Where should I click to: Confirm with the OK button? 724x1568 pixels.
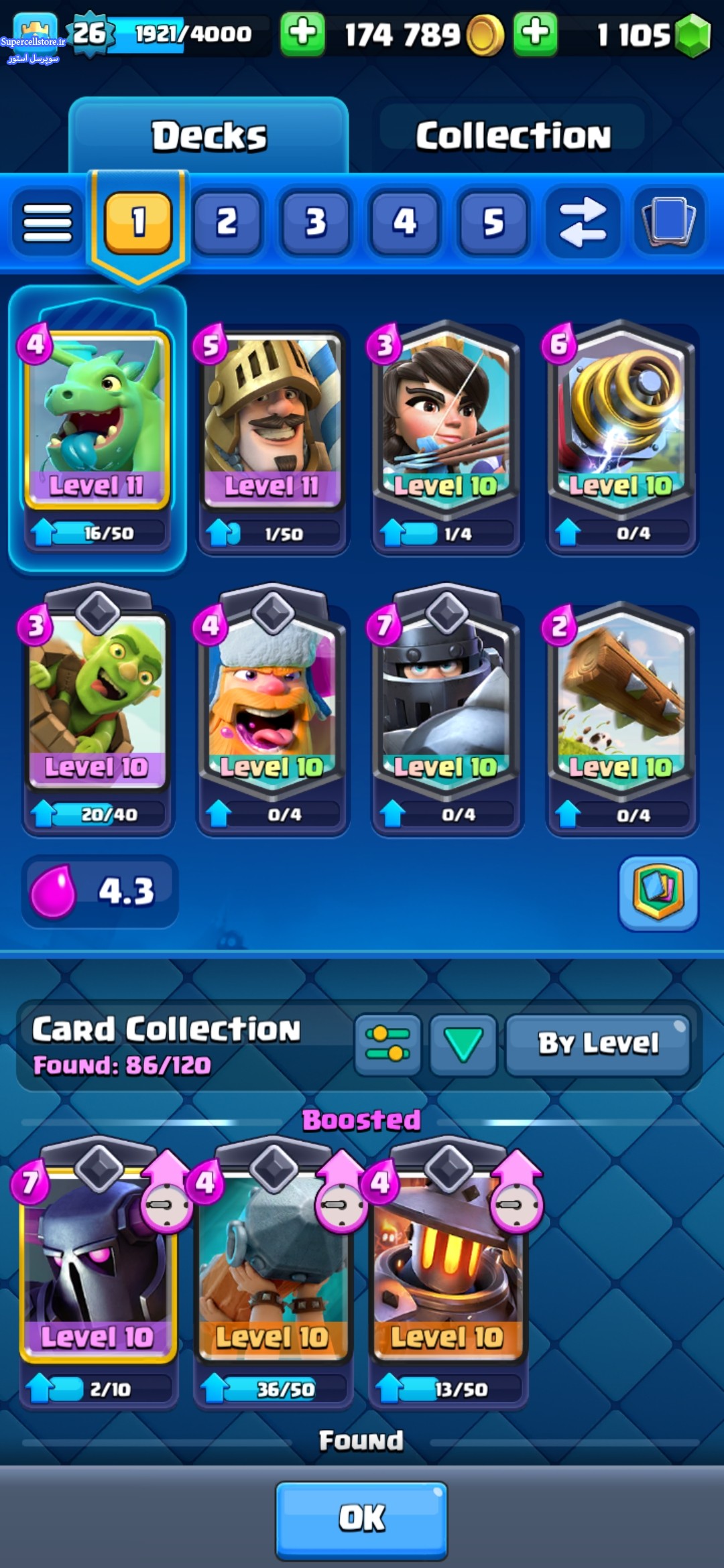361,1518
